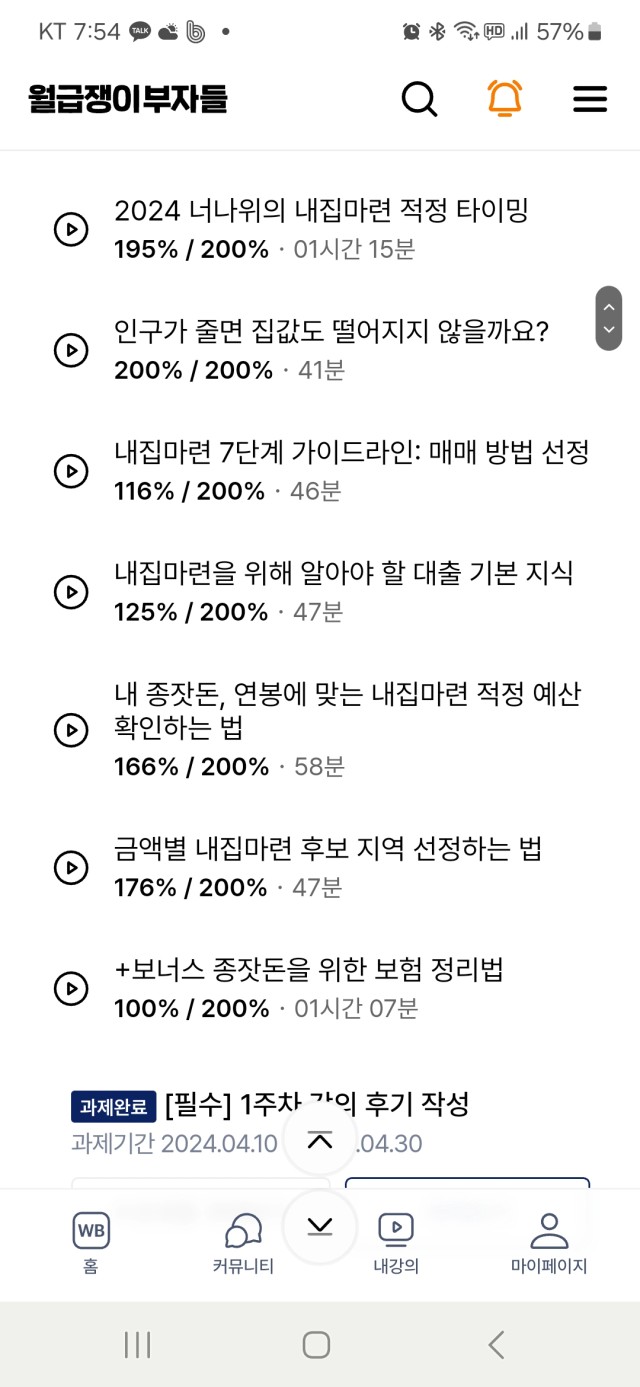Tap the floating scroll-to-top arrow button

tap(320, 1139)
